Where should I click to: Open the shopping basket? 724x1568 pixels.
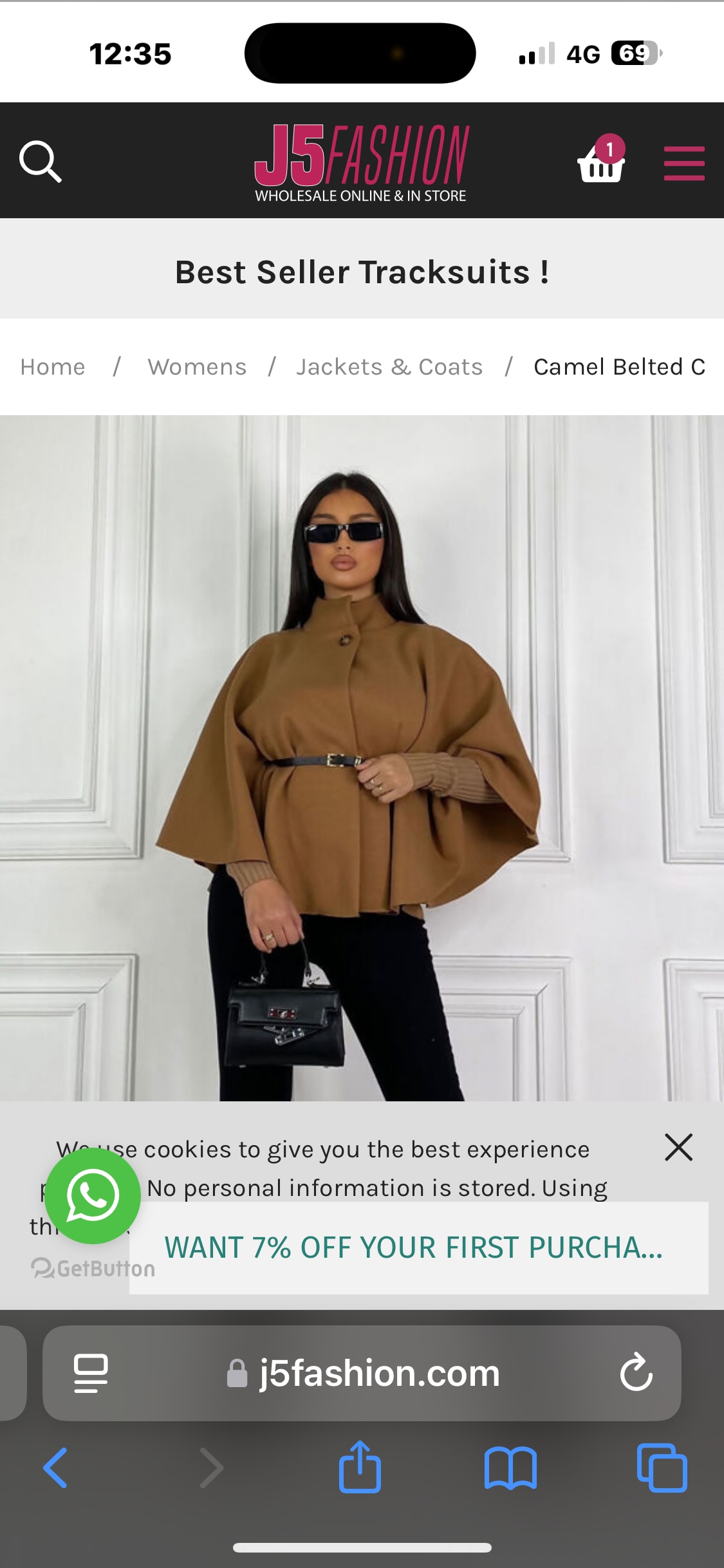tap(601, 162)
